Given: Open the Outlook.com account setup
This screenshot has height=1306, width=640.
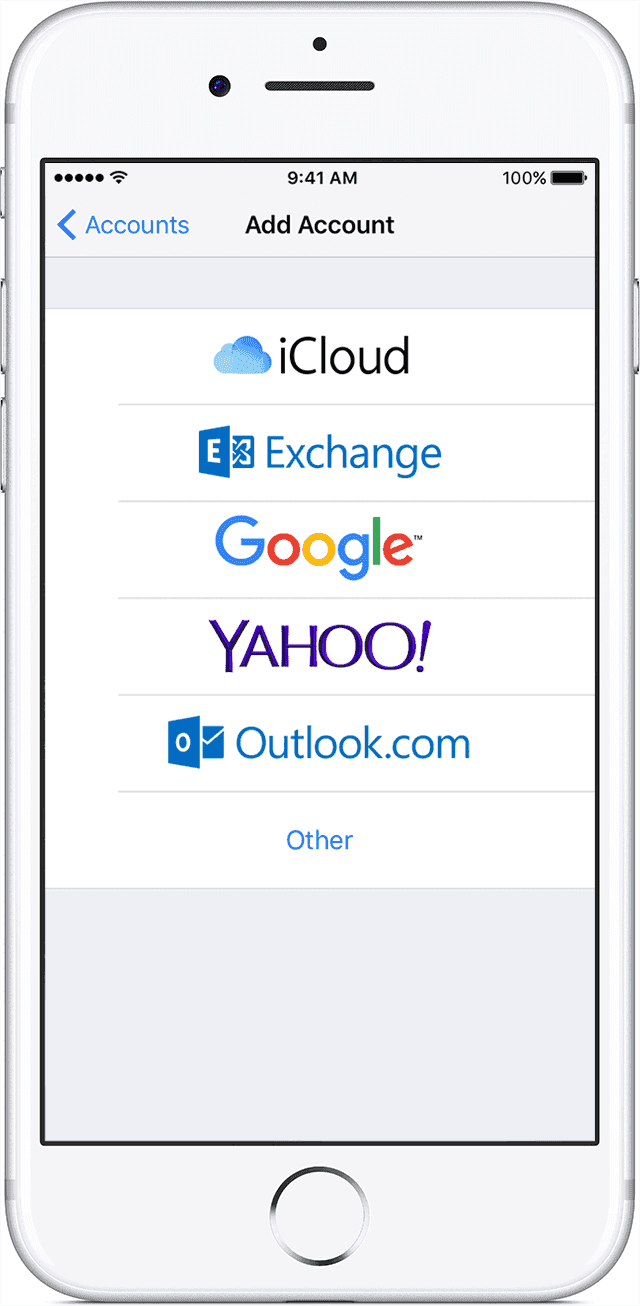Looking at the screenshot, I should [x=320, y=744].
